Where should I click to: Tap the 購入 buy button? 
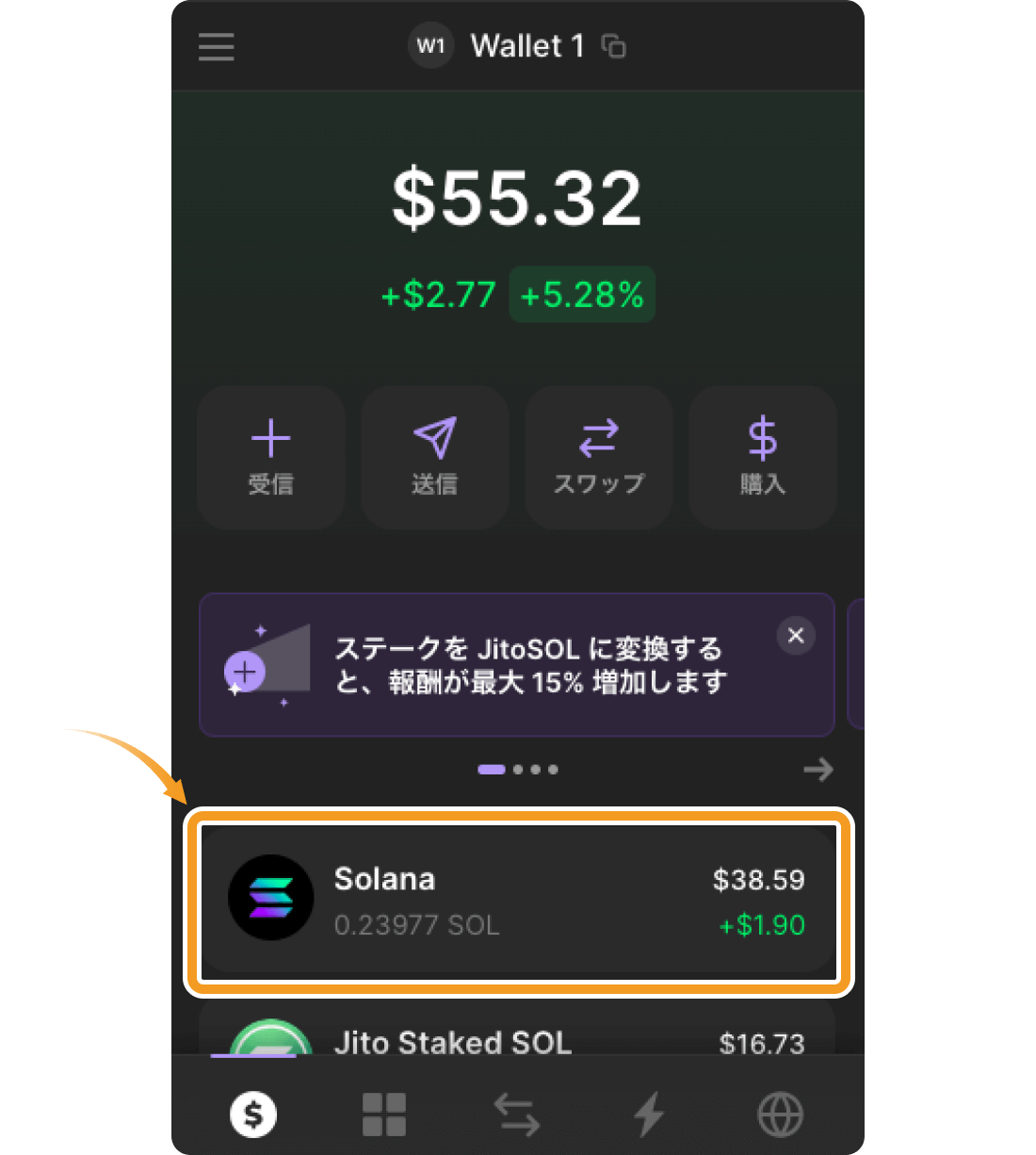pos(763,457)
